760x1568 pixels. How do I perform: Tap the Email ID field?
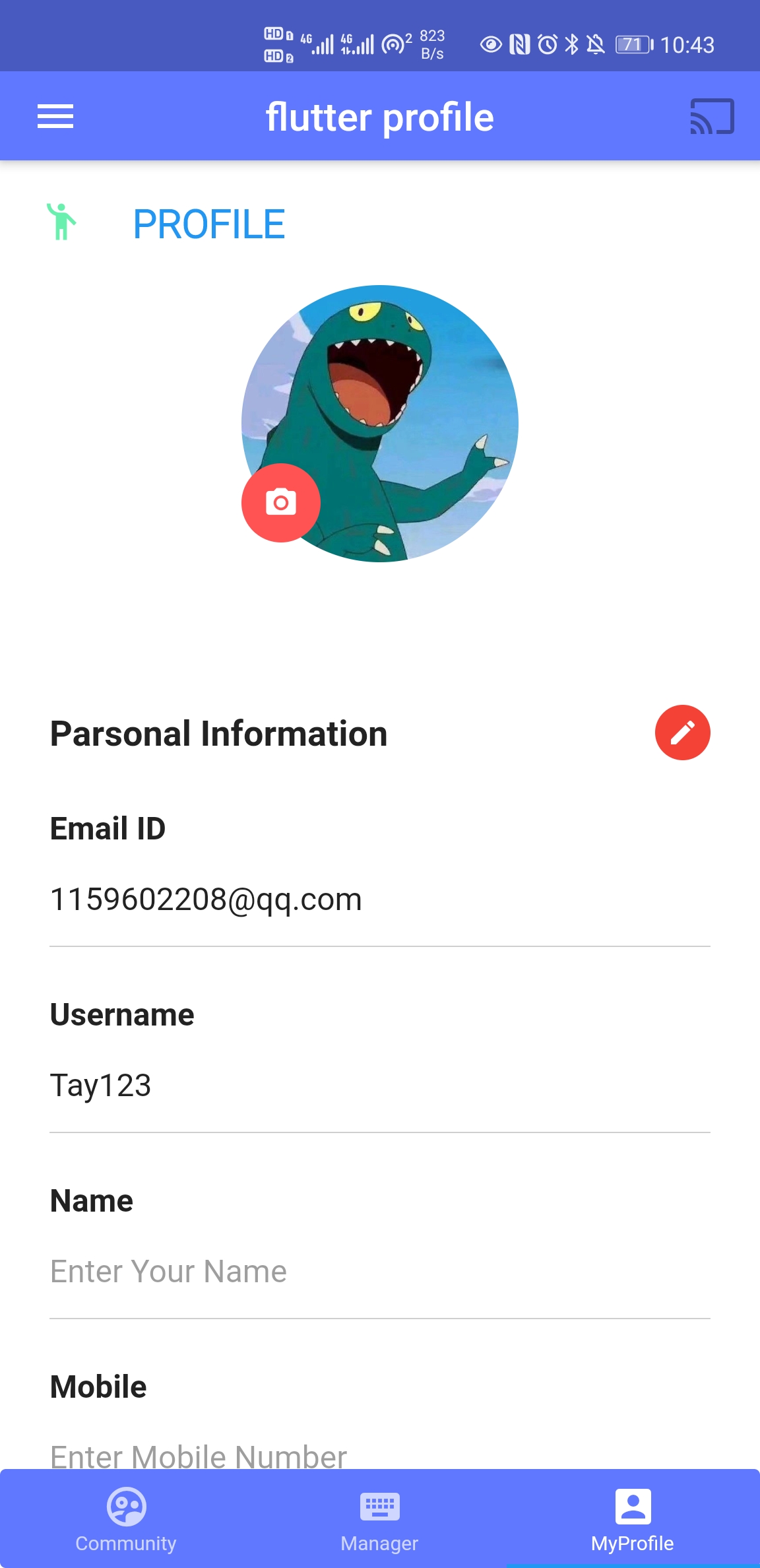(x=379, y=900)
